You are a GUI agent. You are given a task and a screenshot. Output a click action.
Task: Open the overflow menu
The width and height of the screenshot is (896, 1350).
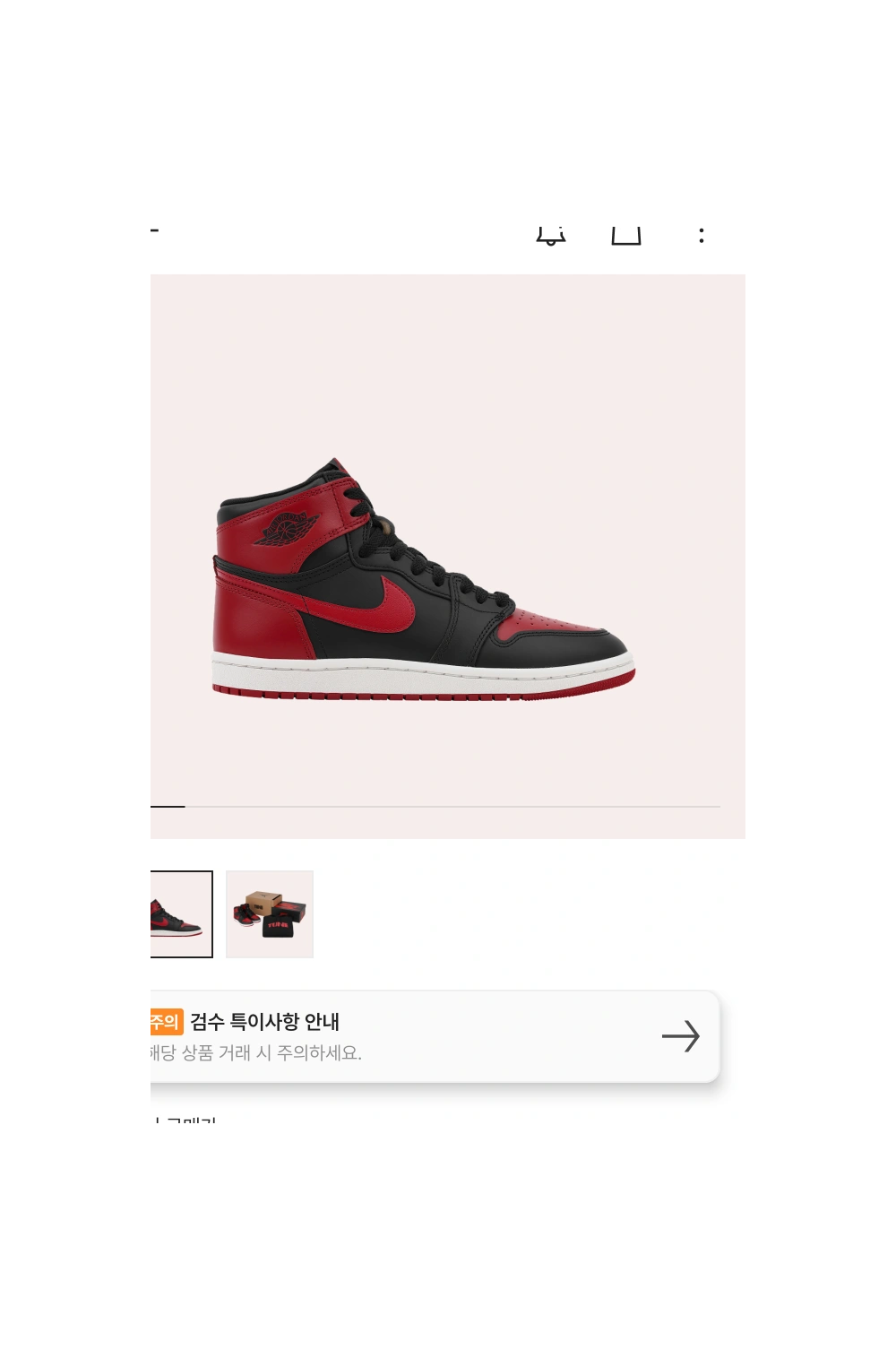(702, 236)
